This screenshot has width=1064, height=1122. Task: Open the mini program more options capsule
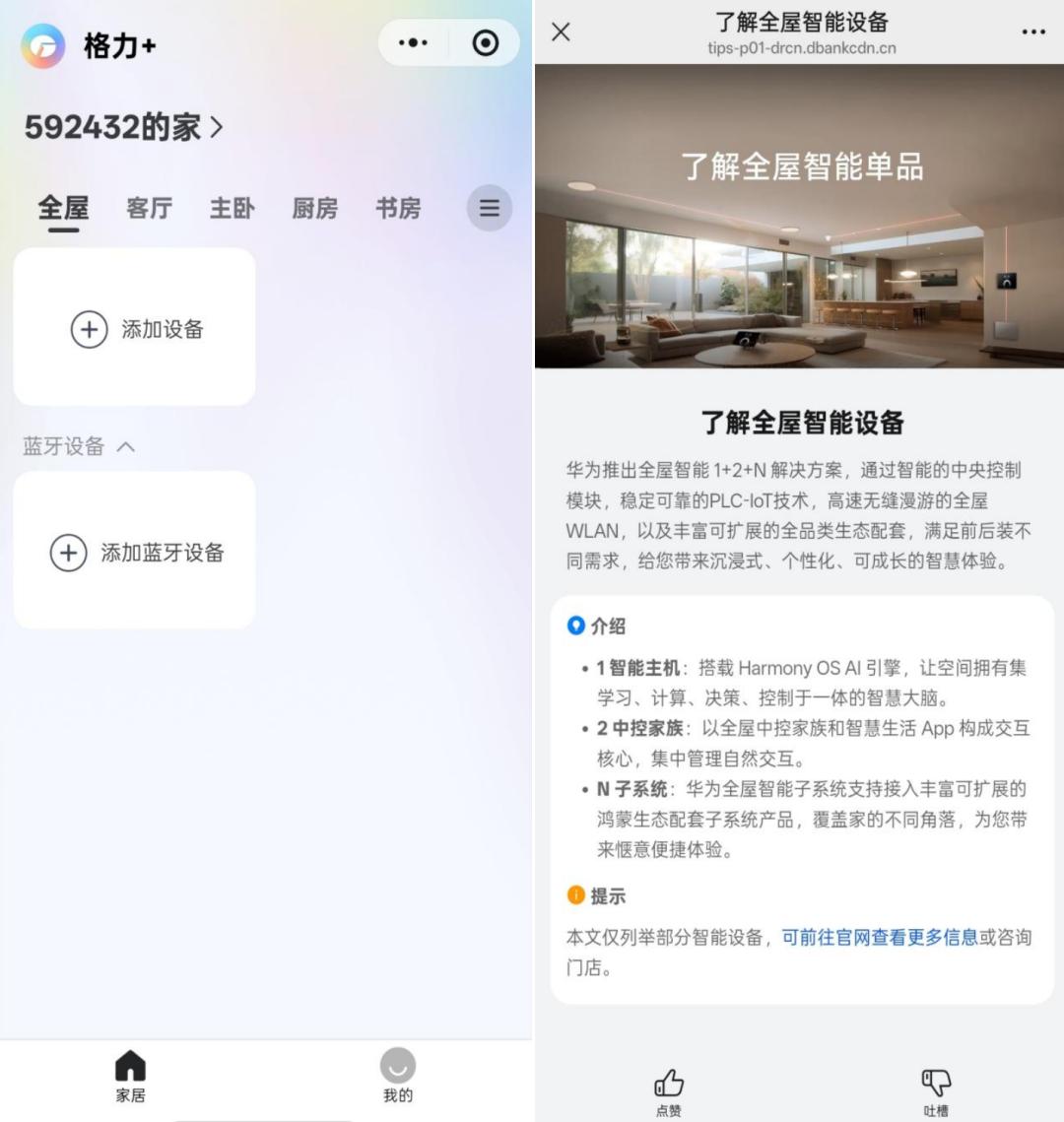[413, 43]
